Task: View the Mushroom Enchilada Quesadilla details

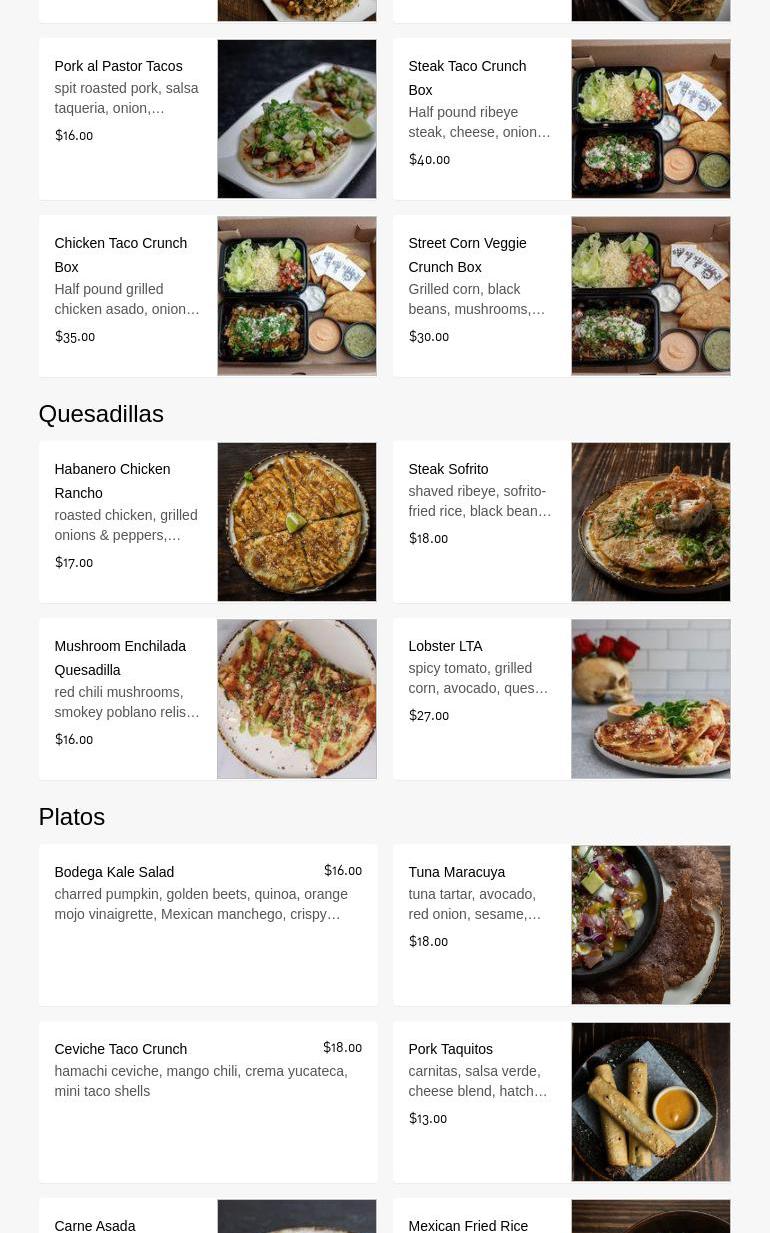Action: [x=207, y=699]
